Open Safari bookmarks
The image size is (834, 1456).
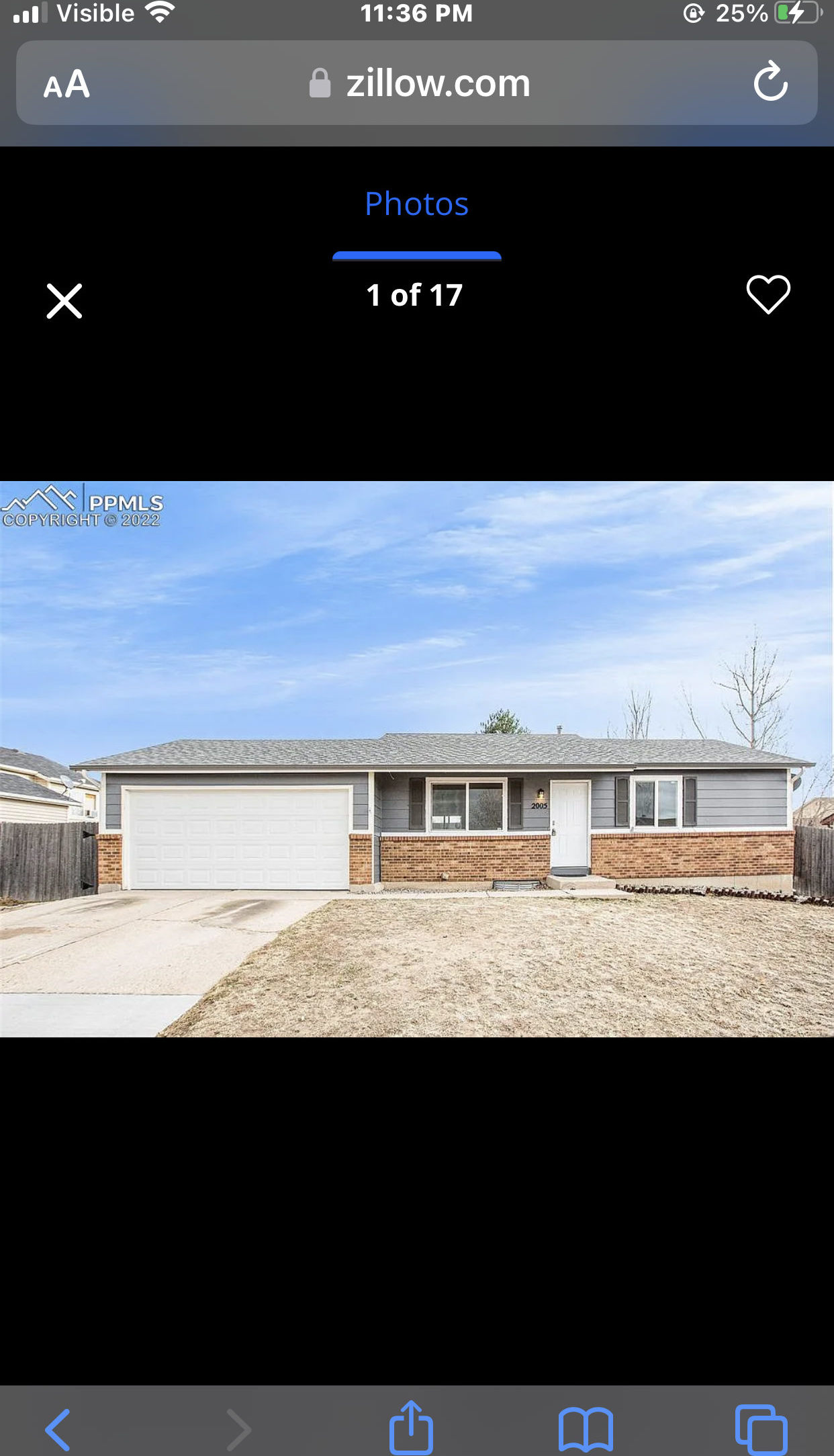(586, 1429)
